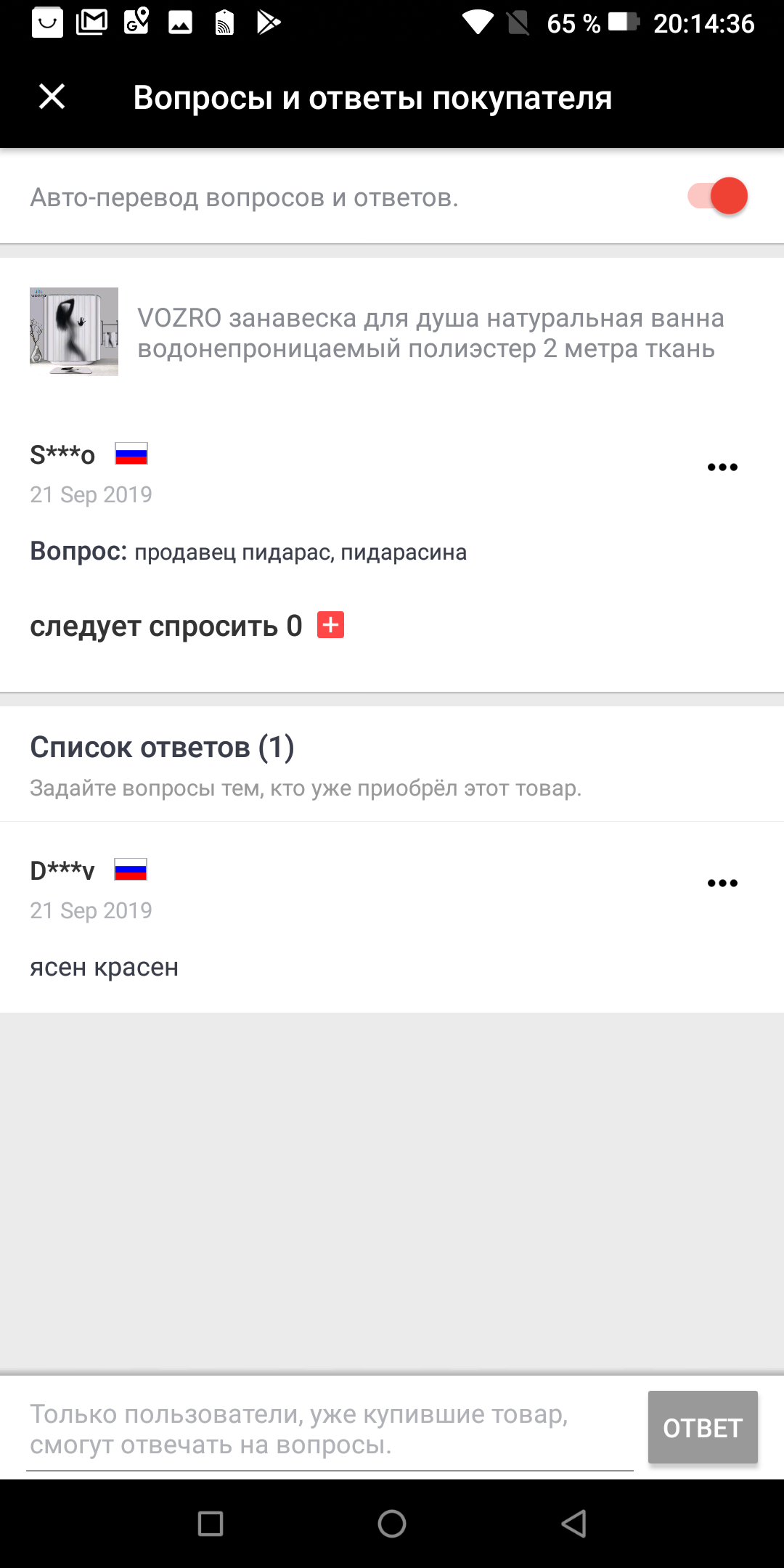Tap the ОТВЕТ button

703,1427
